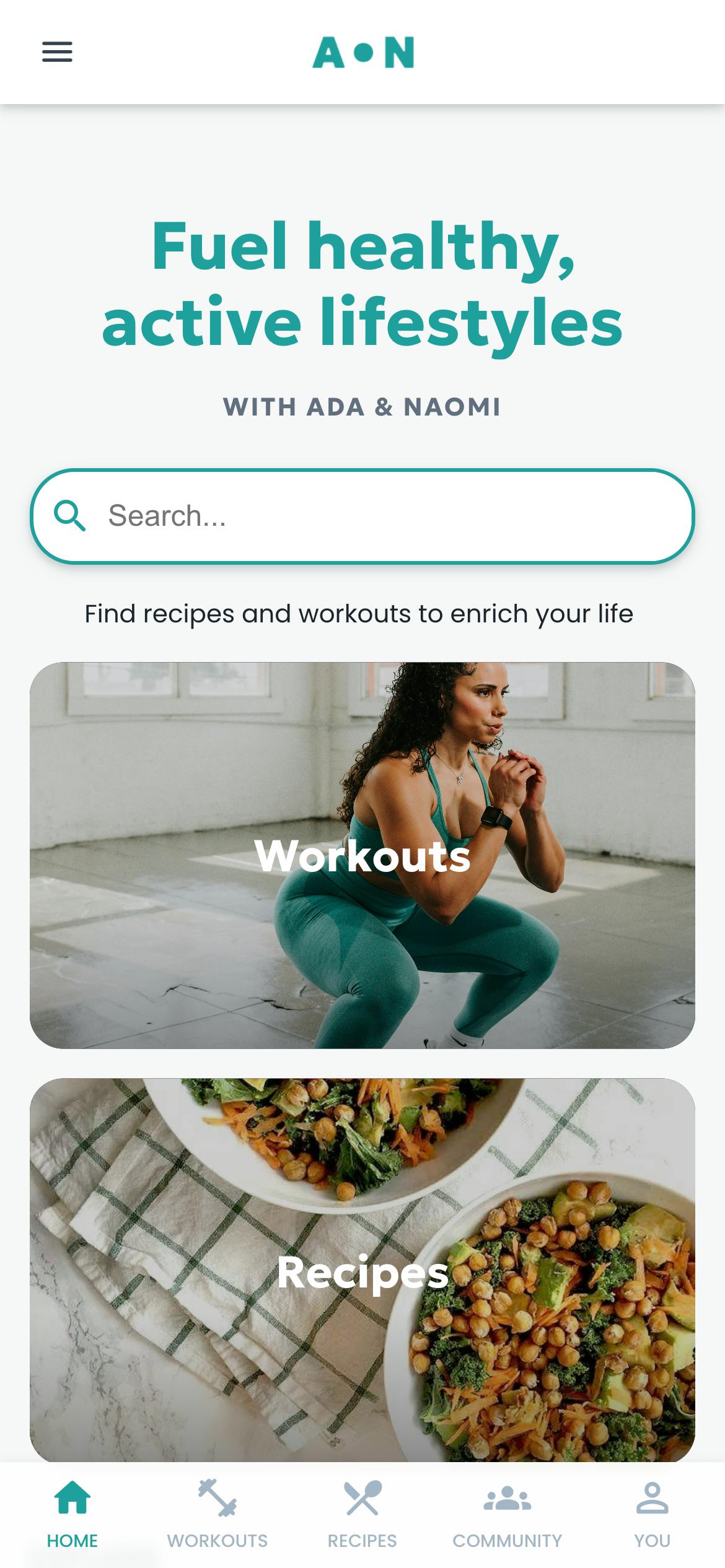Viewport: 725px width, 1568px height.
Task: Open the Recipes card
Action: pyautogui.click(x=362, y=1270)
